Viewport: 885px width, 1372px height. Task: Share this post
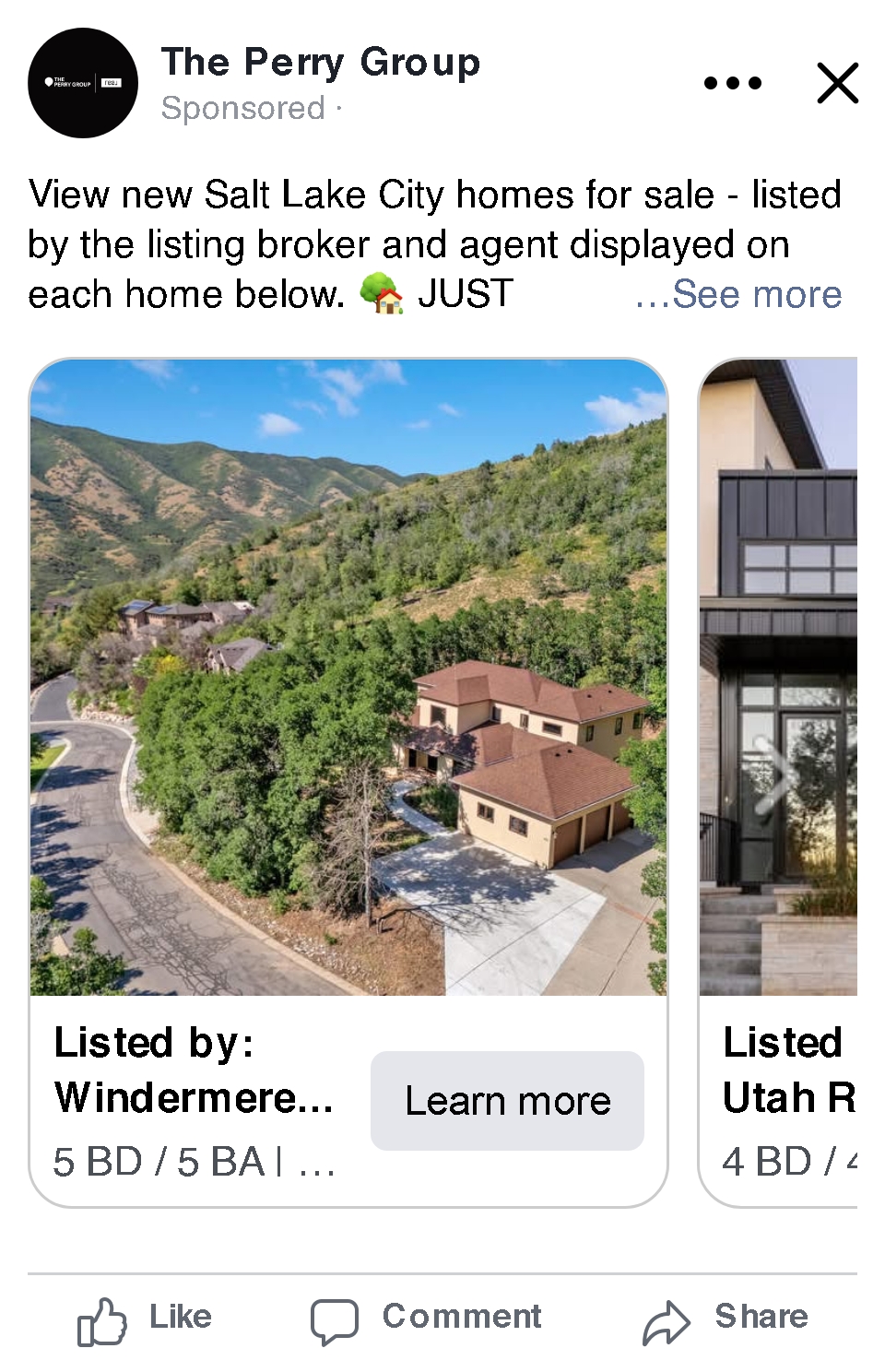[726, 1319]
